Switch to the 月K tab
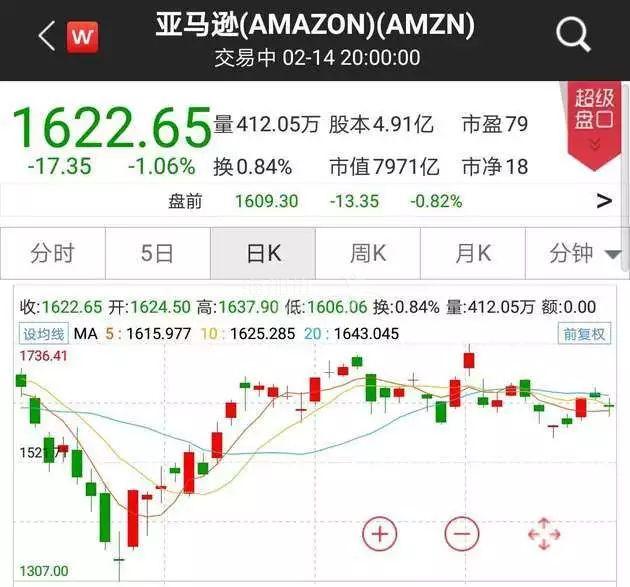The height and width of the screenshot is (587, 630). pos(472,253)
